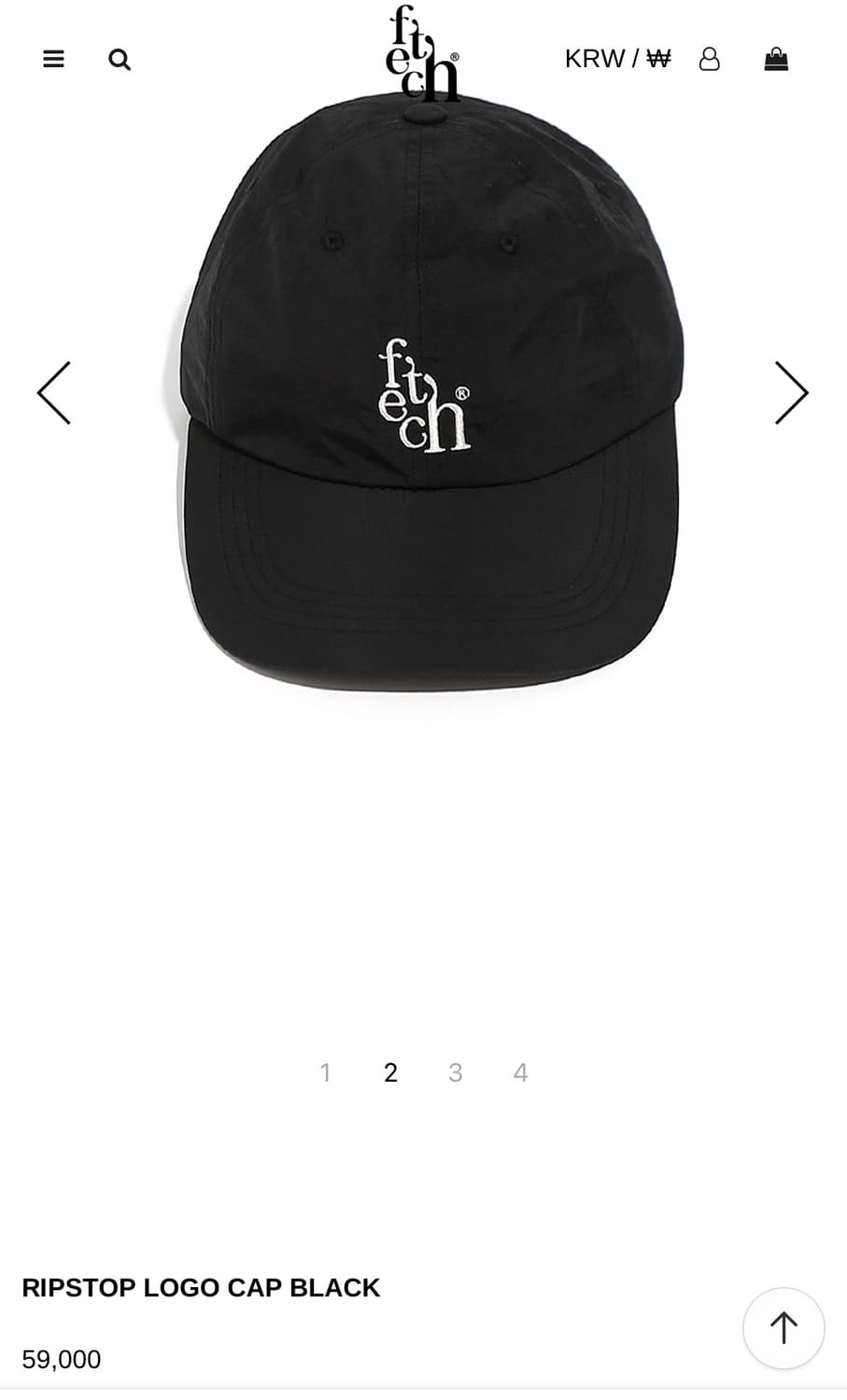Select product image page 2
847x1400 pixels.
click(390, 1072)
